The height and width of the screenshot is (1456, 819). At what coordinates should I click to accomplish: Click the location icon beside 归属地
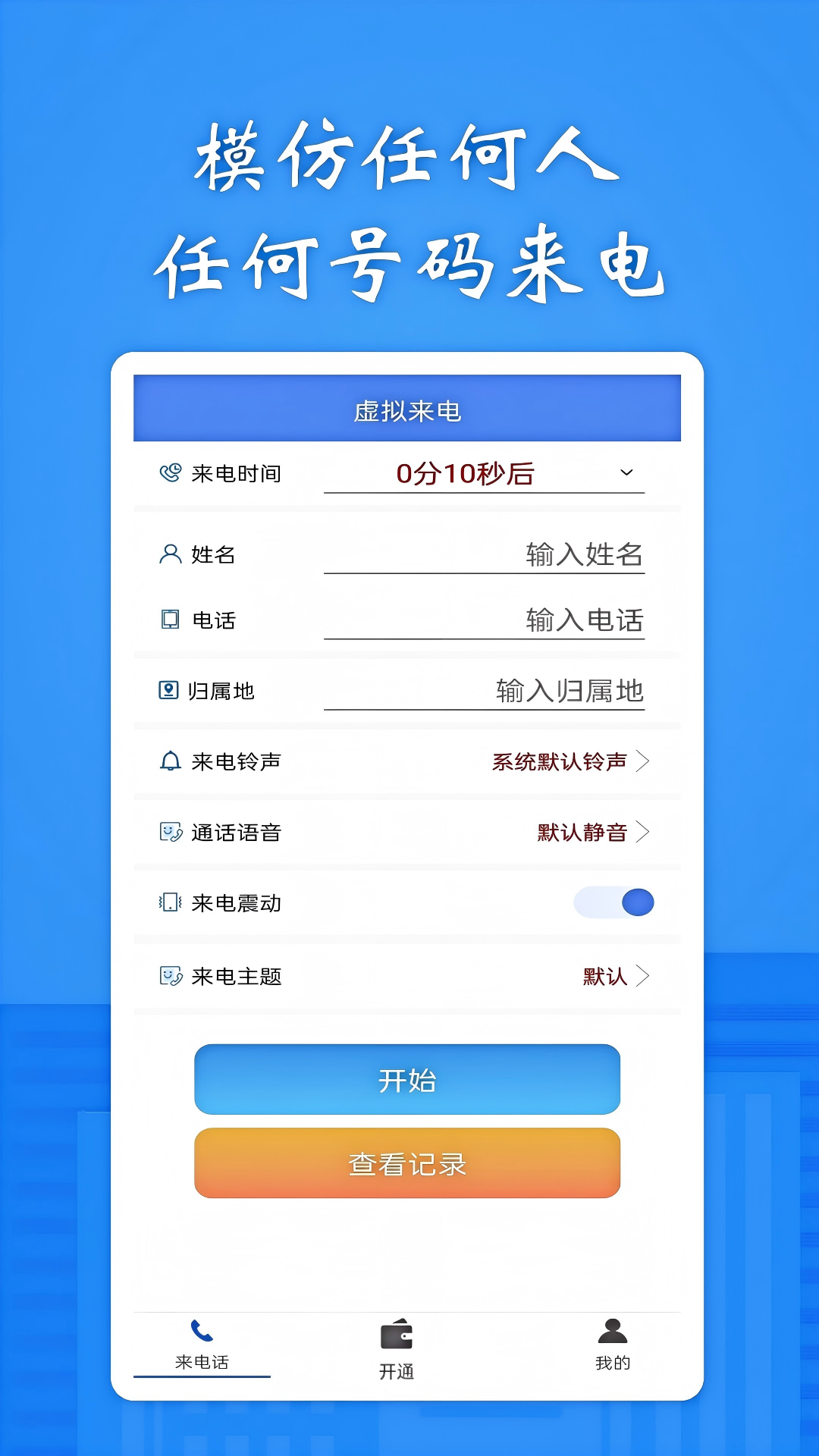point(168,689)
